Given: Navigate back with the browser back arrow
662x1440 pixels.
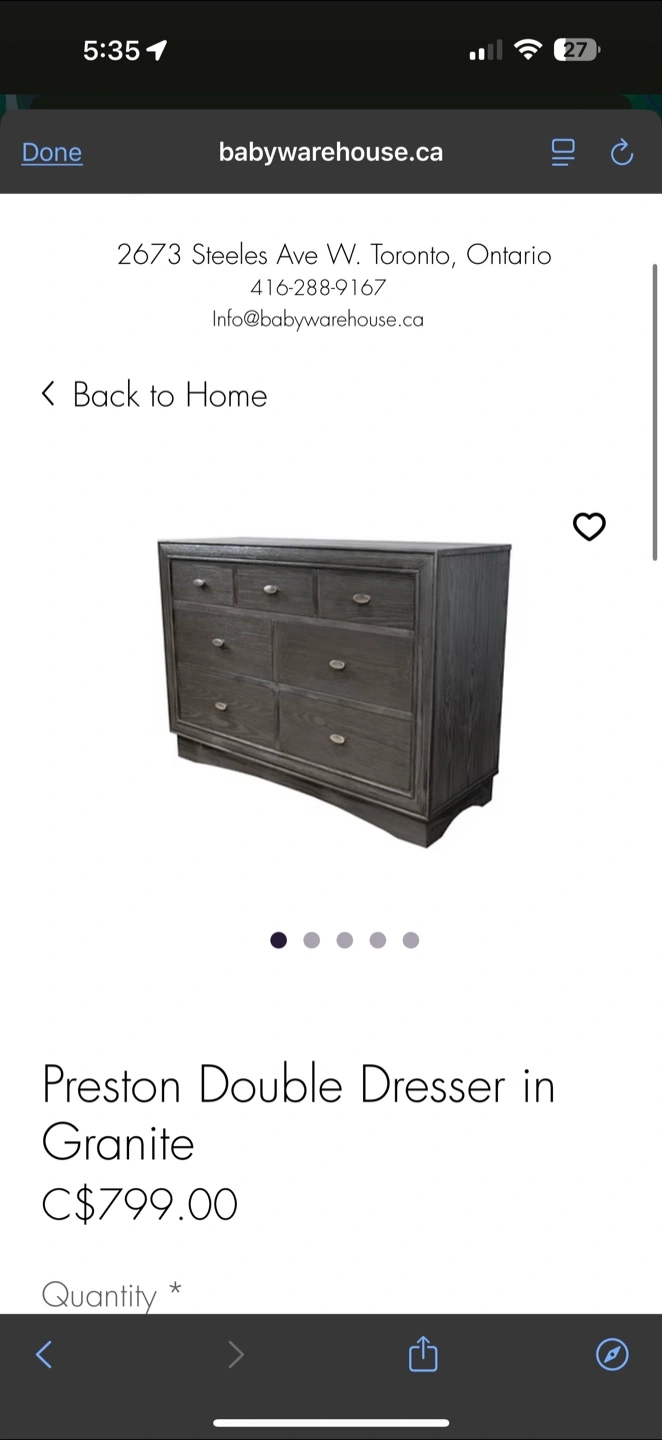Looking at the screenshot, I should pyautogui.click(x=44, y=1355).
